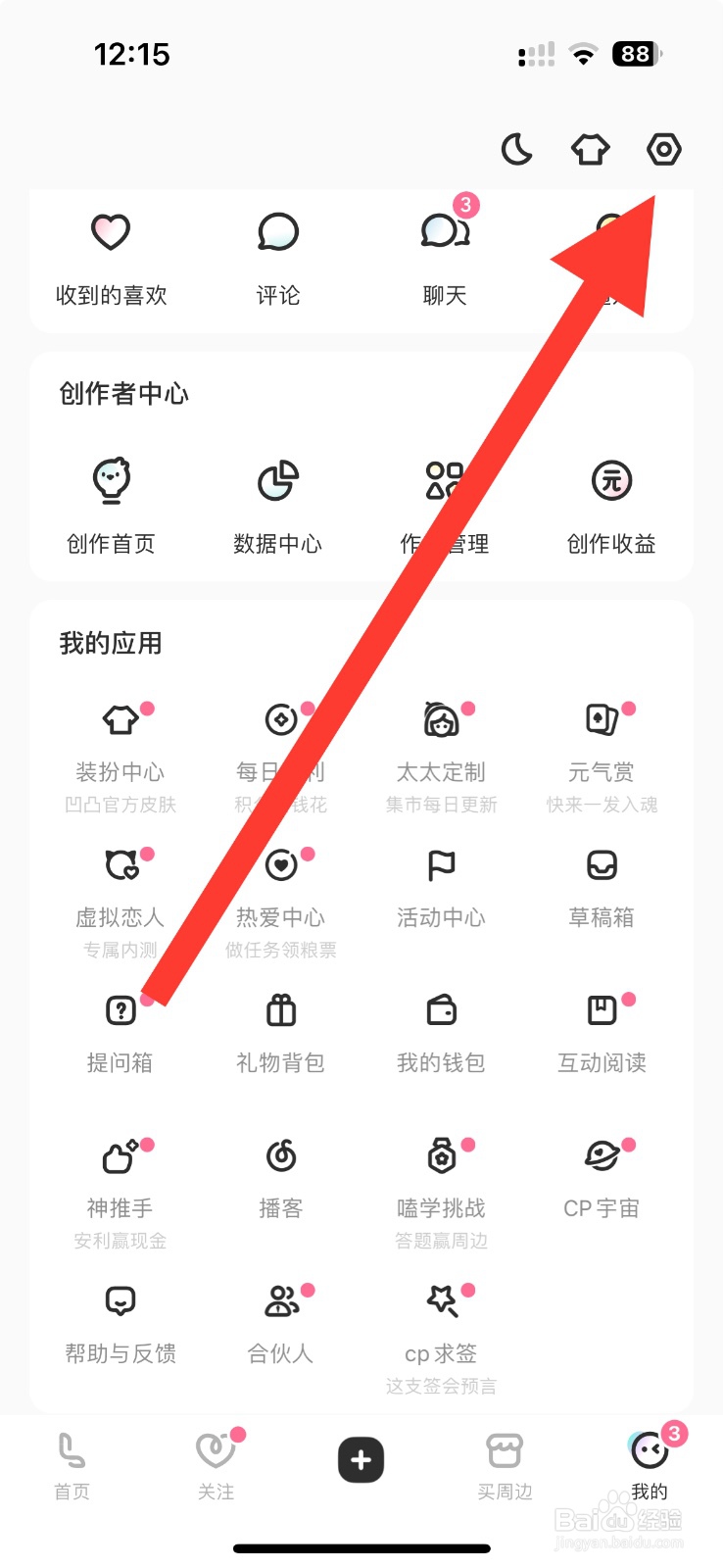Toggle dark mode with the moon icon
723x1568 pixels.
pos(516,149)
